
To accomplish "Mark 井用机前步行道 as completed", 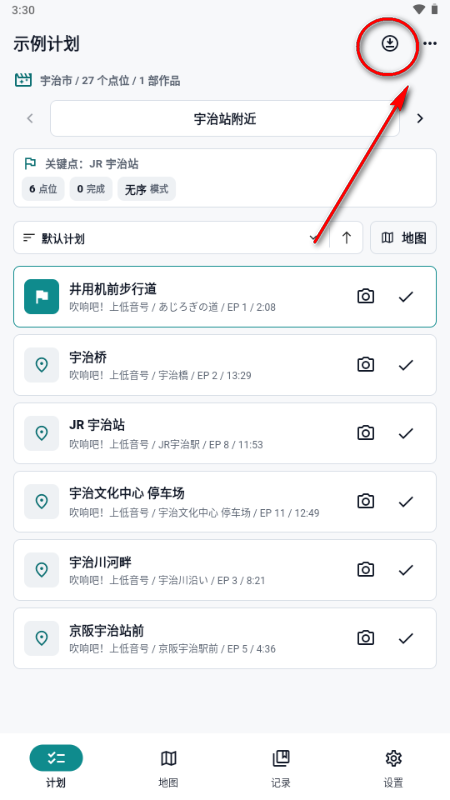I will [x=406, y=296].
